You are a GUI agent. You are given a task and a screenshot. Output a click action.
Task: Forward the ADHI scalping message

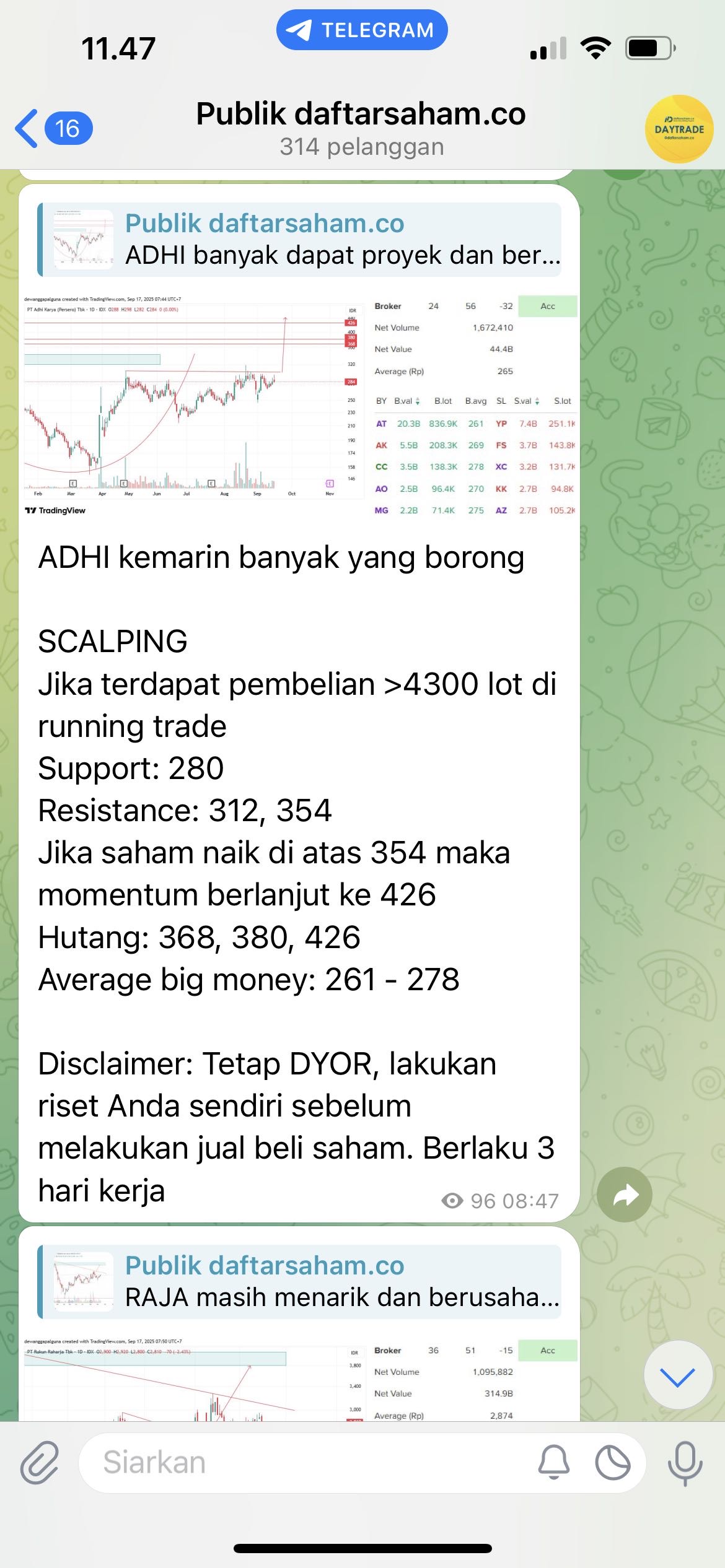pyautogui.click(x=624, y=1195)
